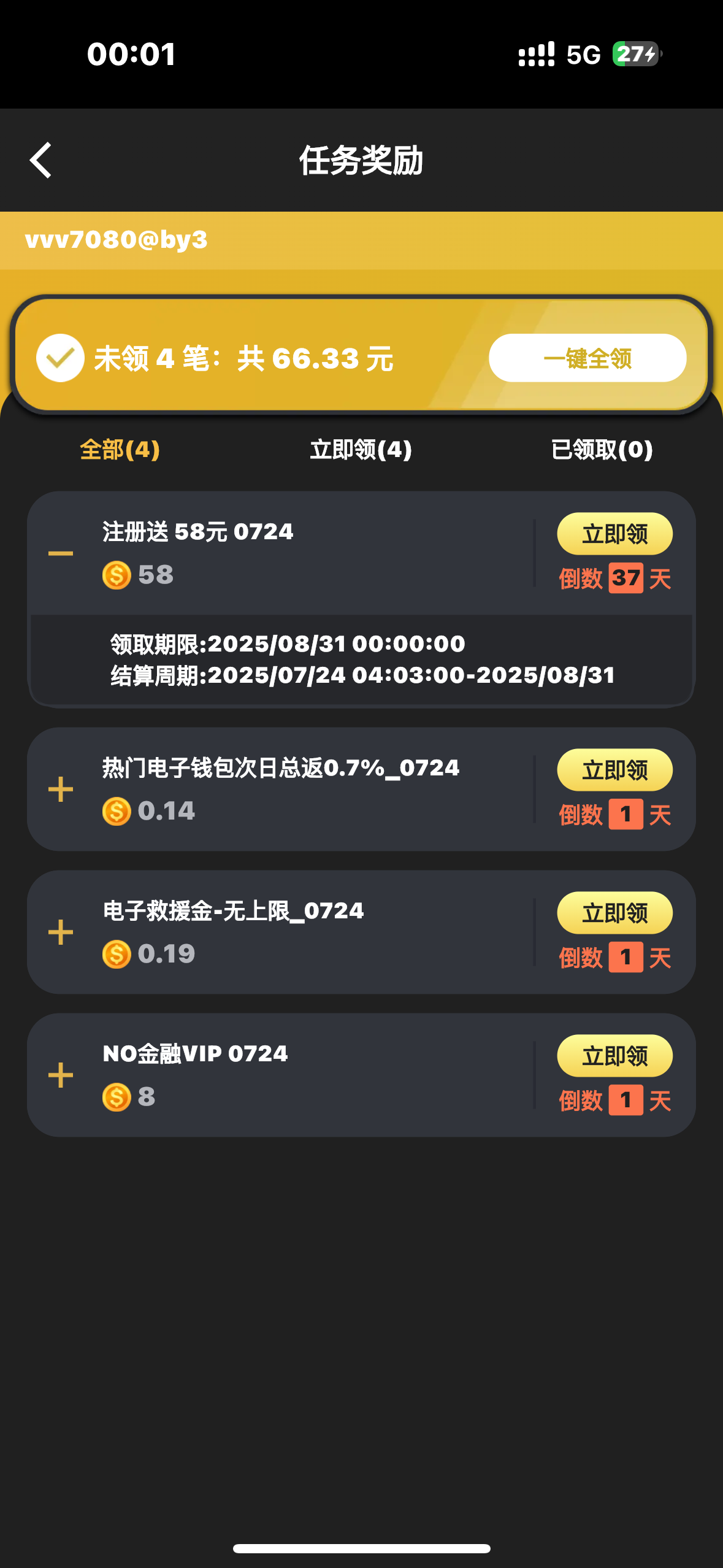723x1568 pixels.
Task: Go back from 任务奖励 page
Action: (x=40, y=161)
